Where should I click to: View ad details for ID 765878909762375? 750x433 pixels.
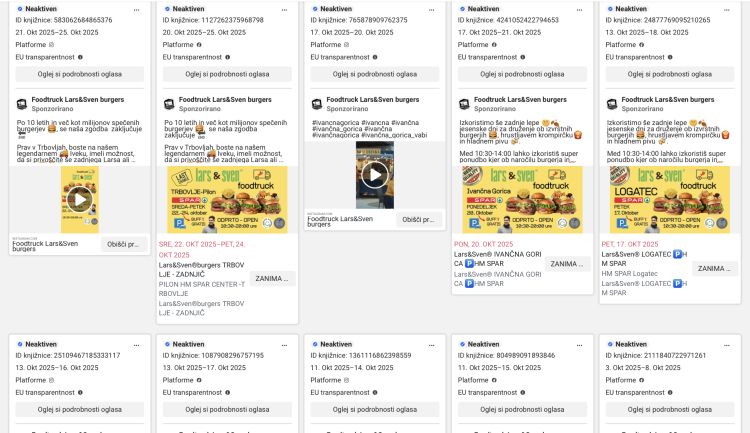[374, 73]
